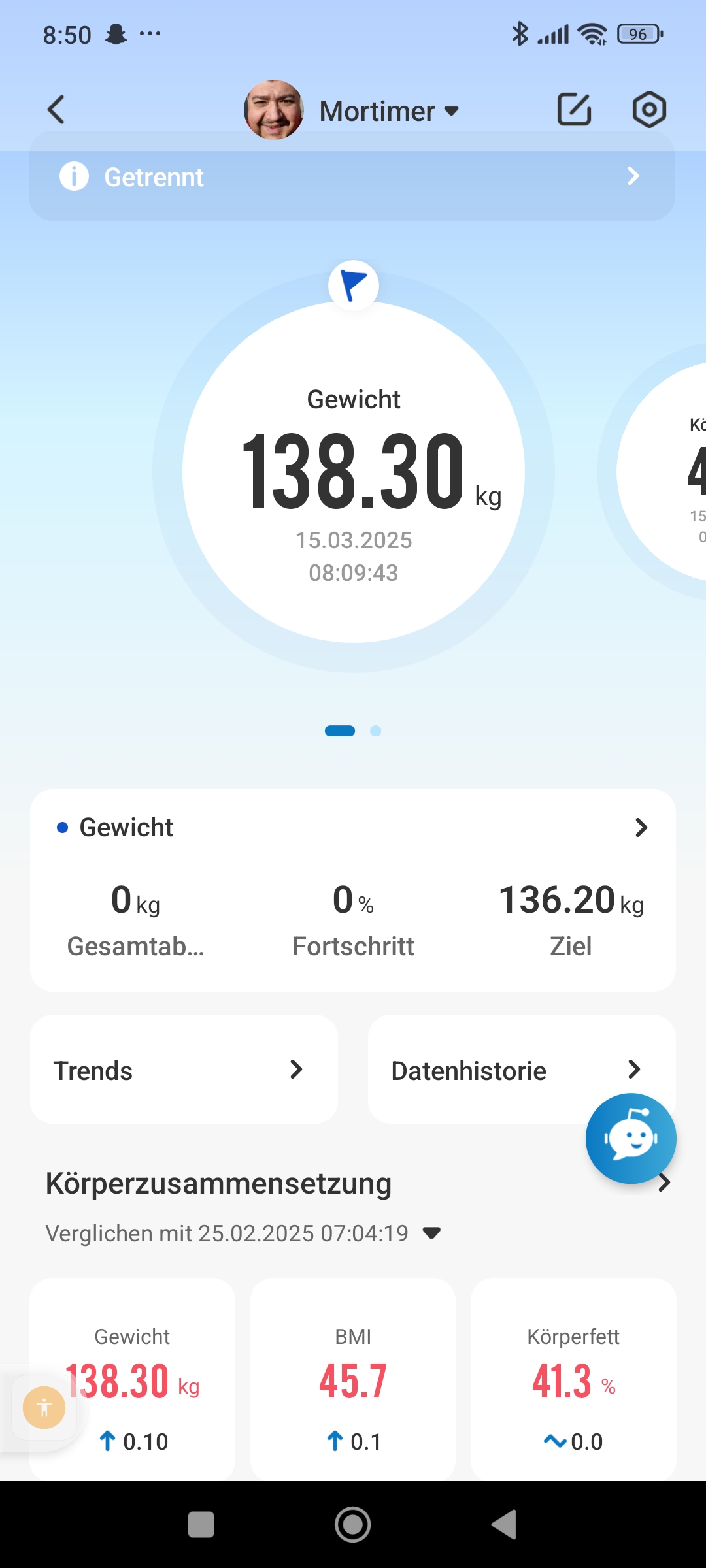Open the Gewicht goal progress card
Viewport: 706px width, 1568px height.
click(x=353, y=890)
